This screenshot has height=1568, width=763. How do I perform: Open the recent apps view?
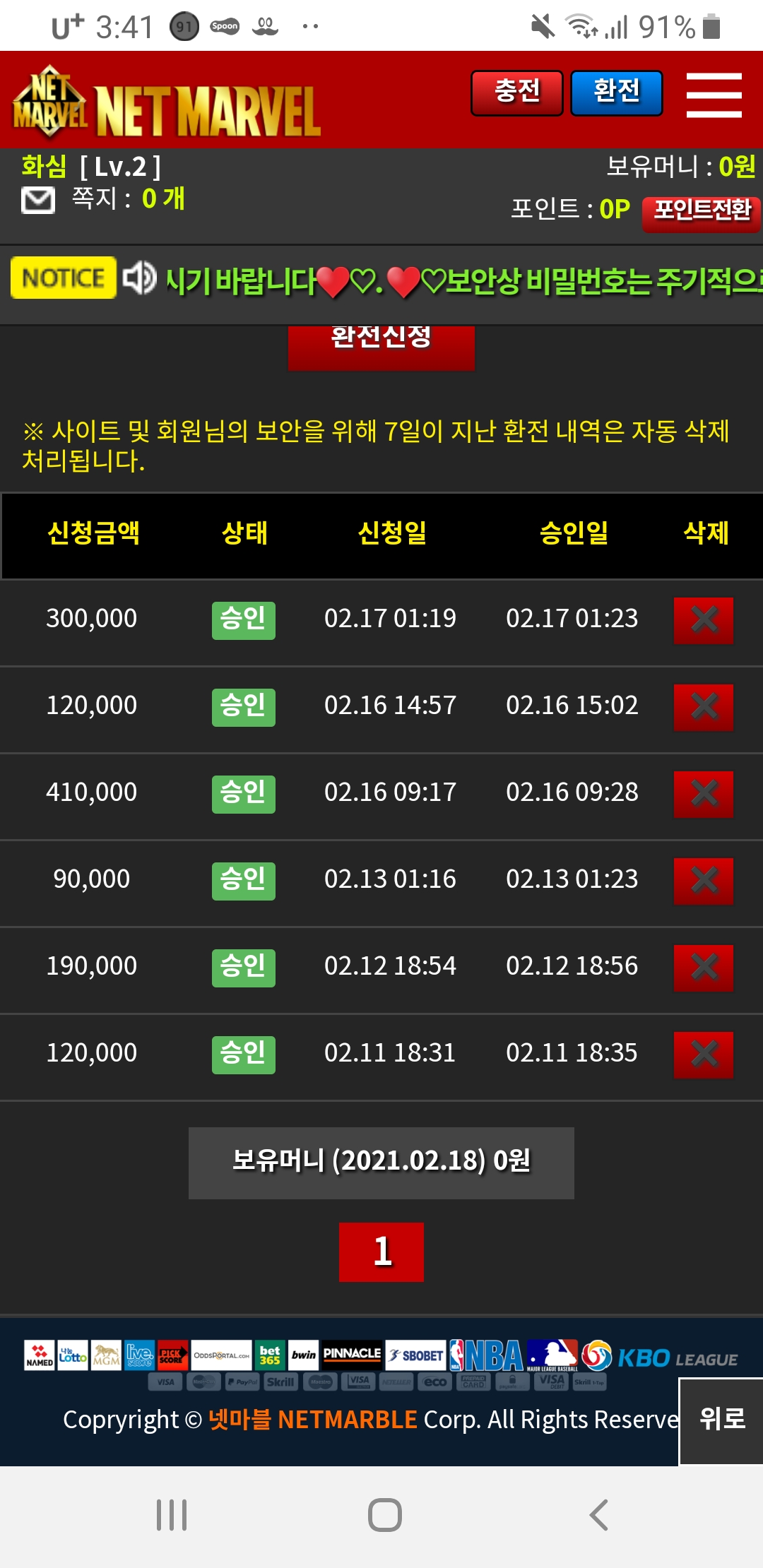[x=172, y=1515]
